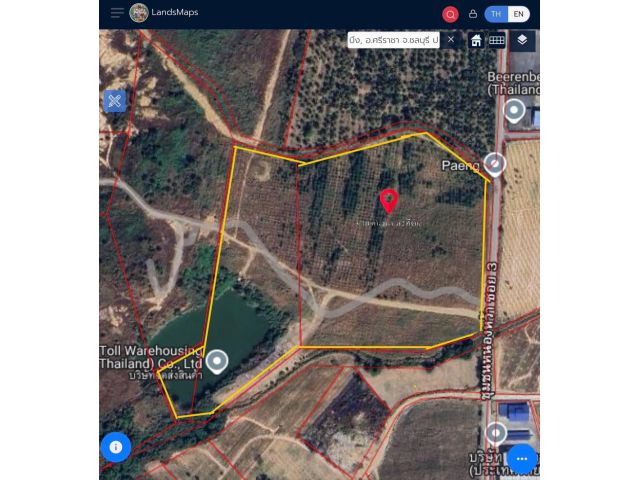Tap the home icon button
640x480 pixels.
(x=476, y=40)
